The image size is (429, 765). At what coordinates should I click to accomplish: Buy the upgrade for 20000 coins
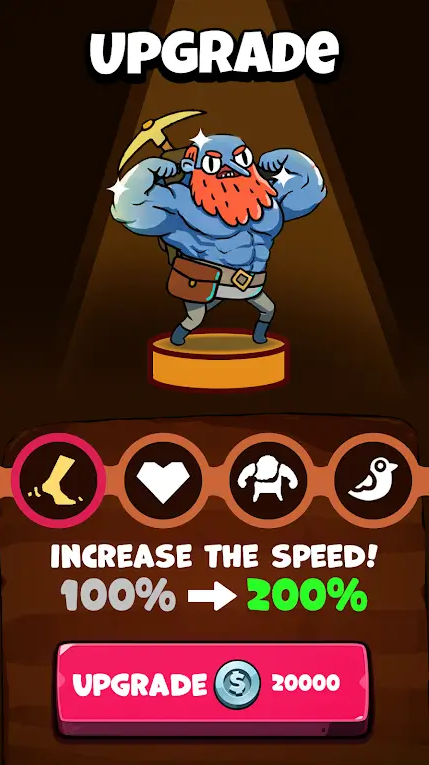(x=213, y=684)
